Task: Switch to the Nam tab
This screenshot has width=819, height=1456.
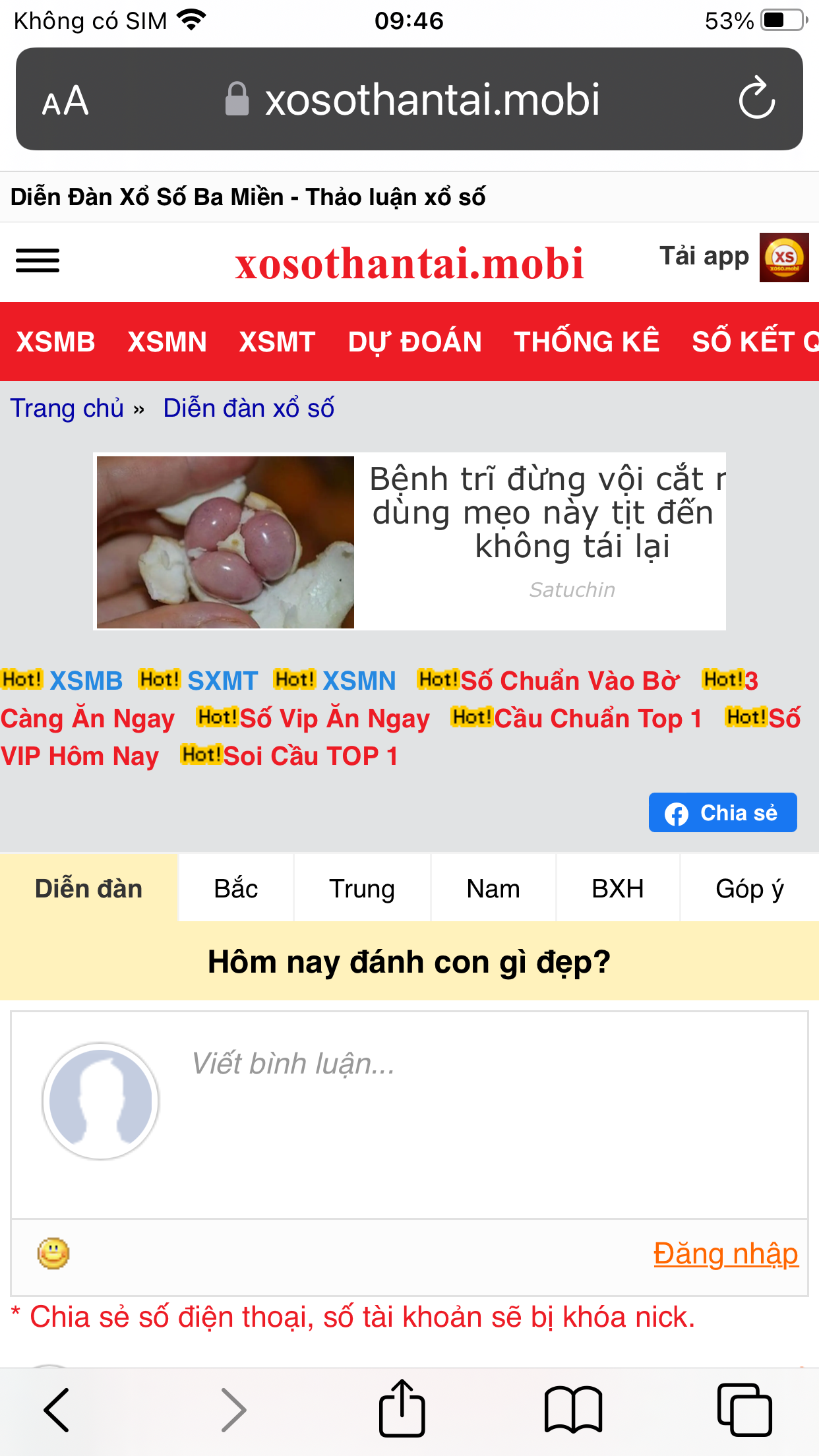Action: 493,888
